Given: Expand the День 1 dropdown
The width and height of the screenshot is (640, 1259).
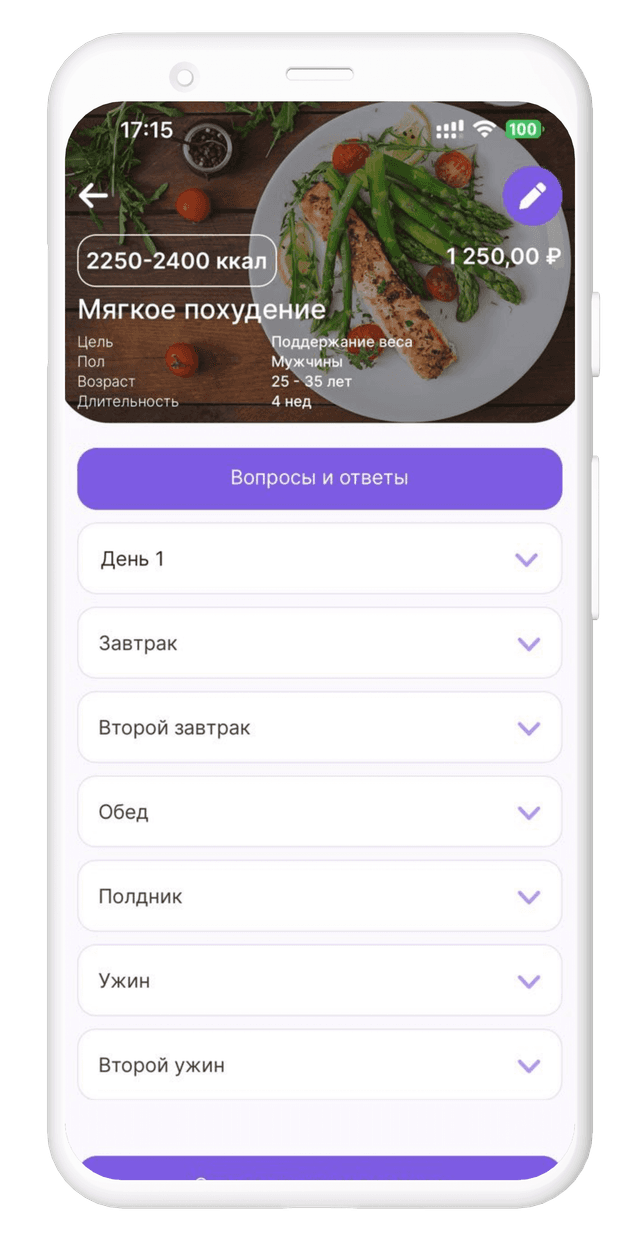Looking at the screenshot, I should (x=526, y=559).
